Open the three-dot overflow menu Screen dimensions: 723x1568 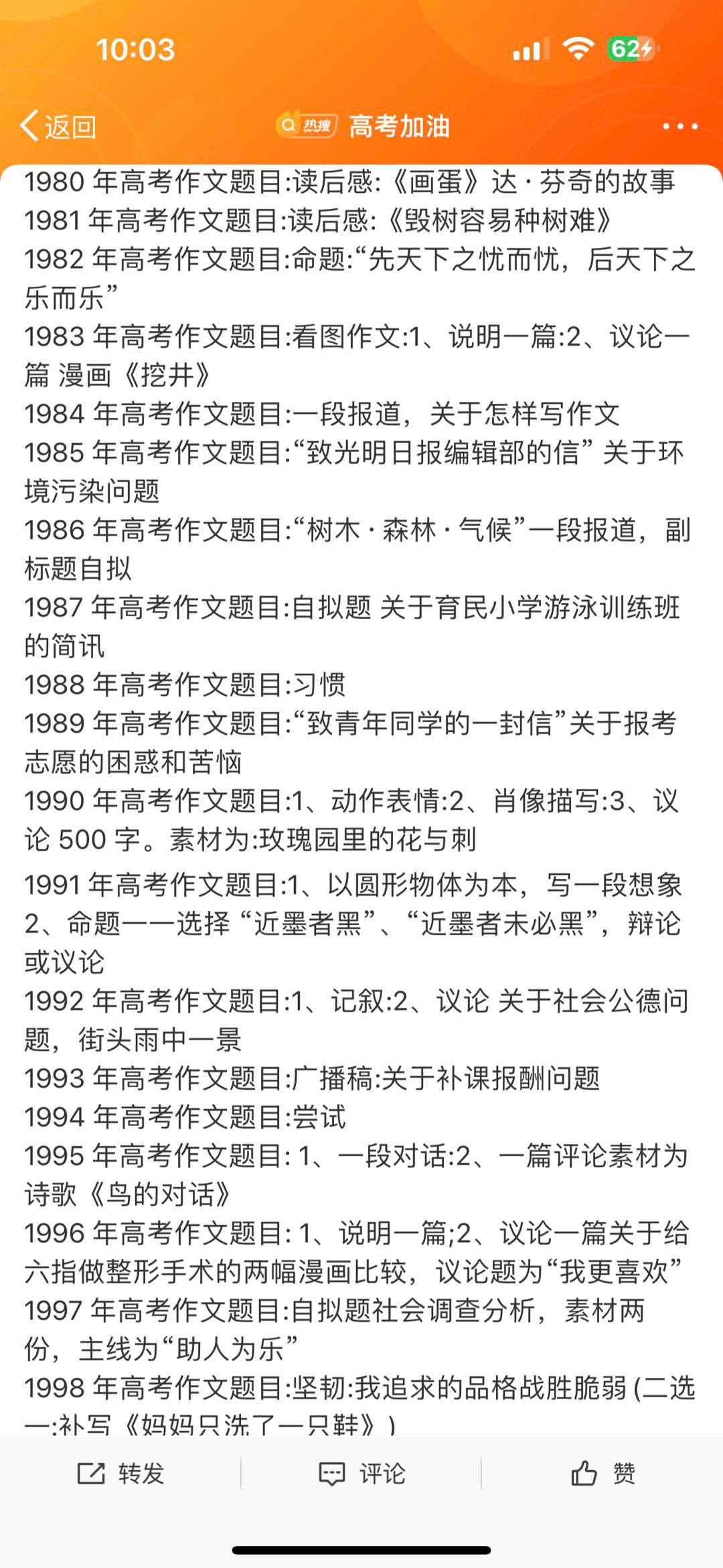click(x=679, y=126)
